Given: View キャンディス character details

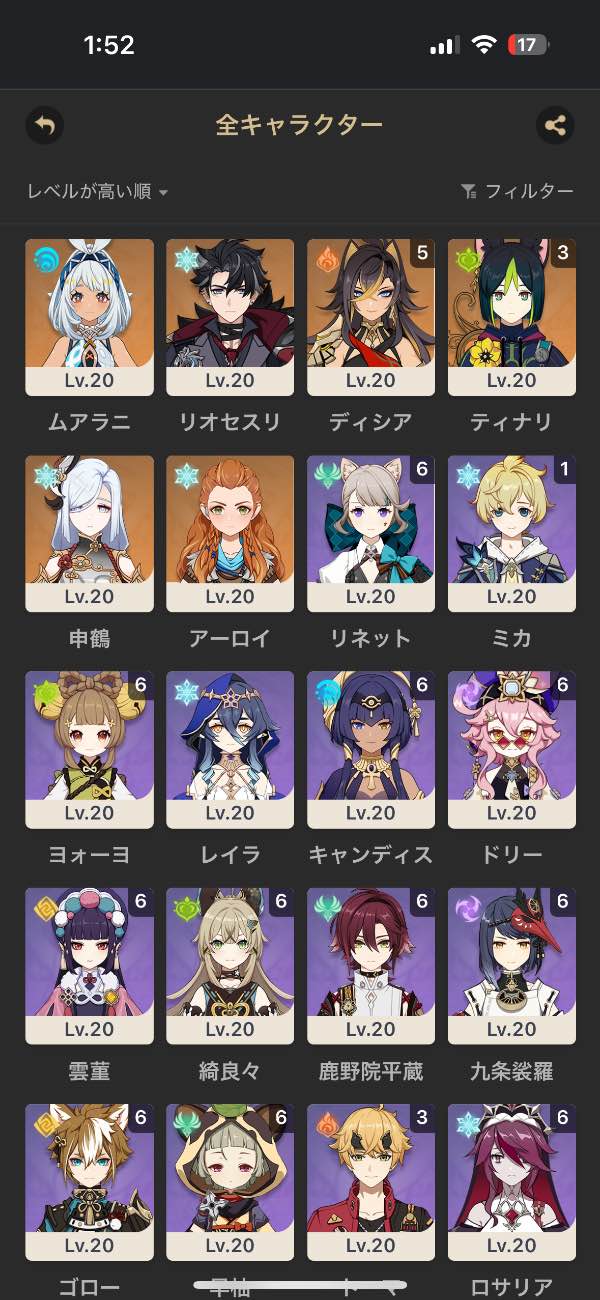Looking at the screenshot, I should [371, 749].
